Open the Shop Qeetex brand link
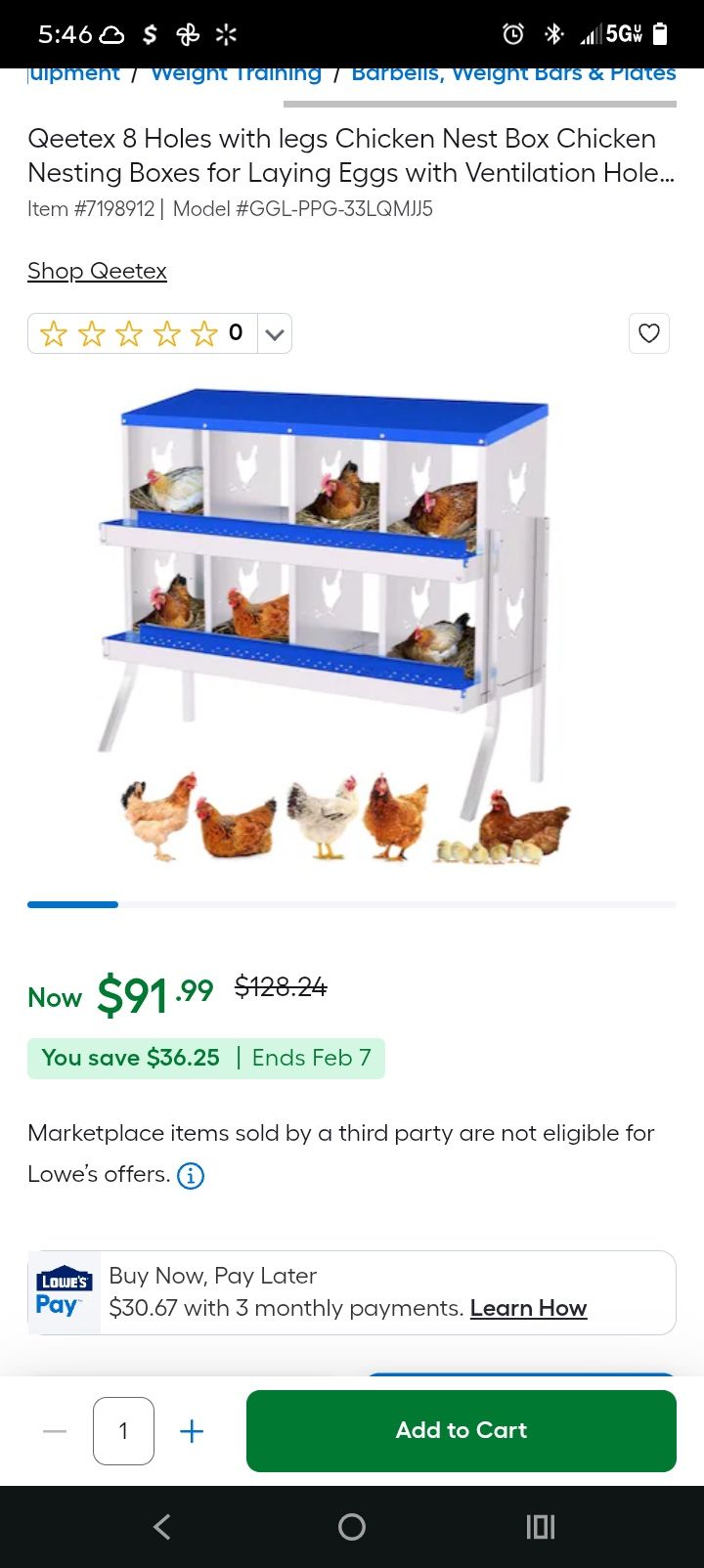The height and width of the screenshot is (1568, 704). (97, 271)
